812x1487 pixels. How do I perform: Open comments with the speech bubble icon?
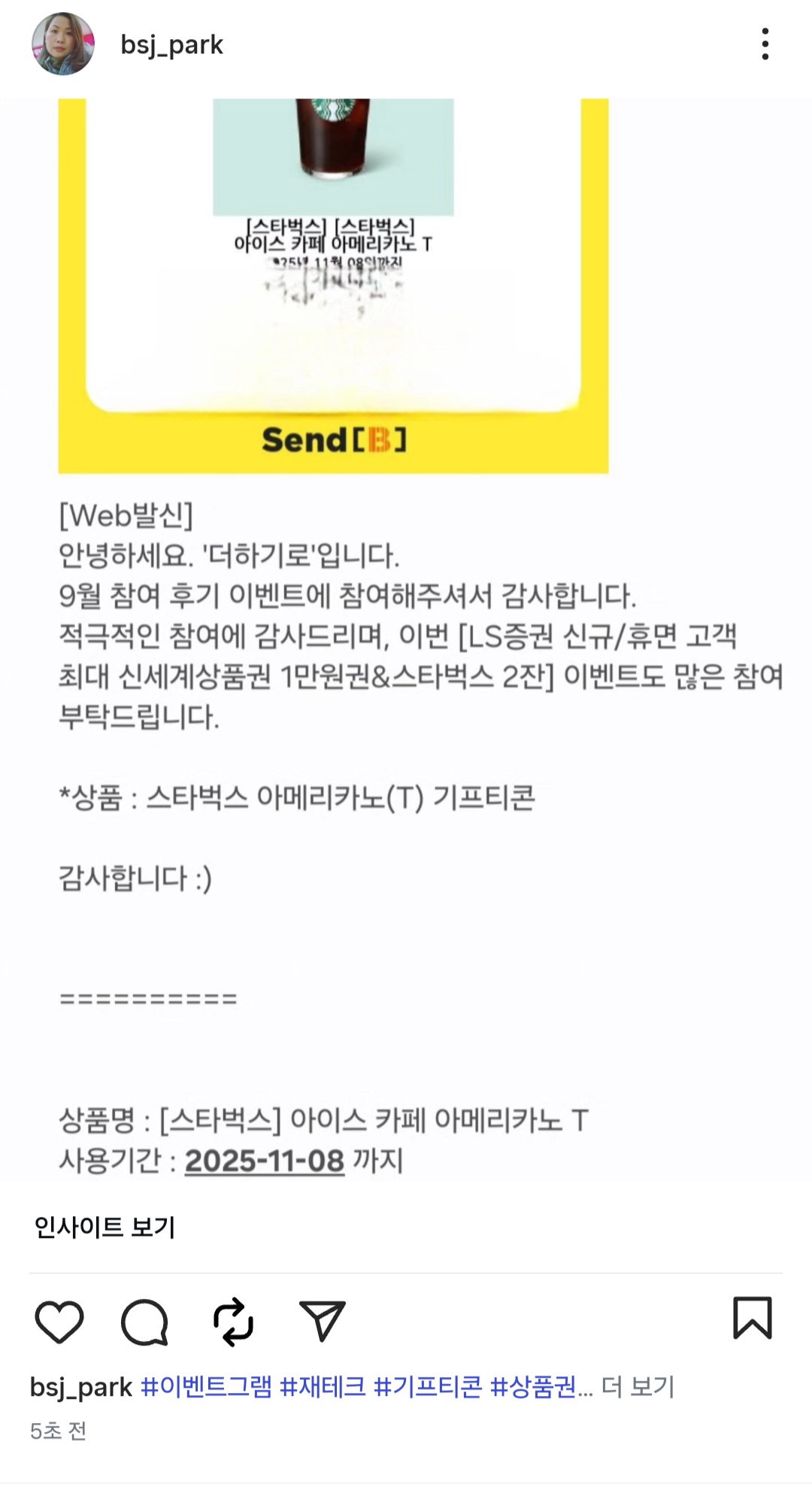coord(144,1322)
